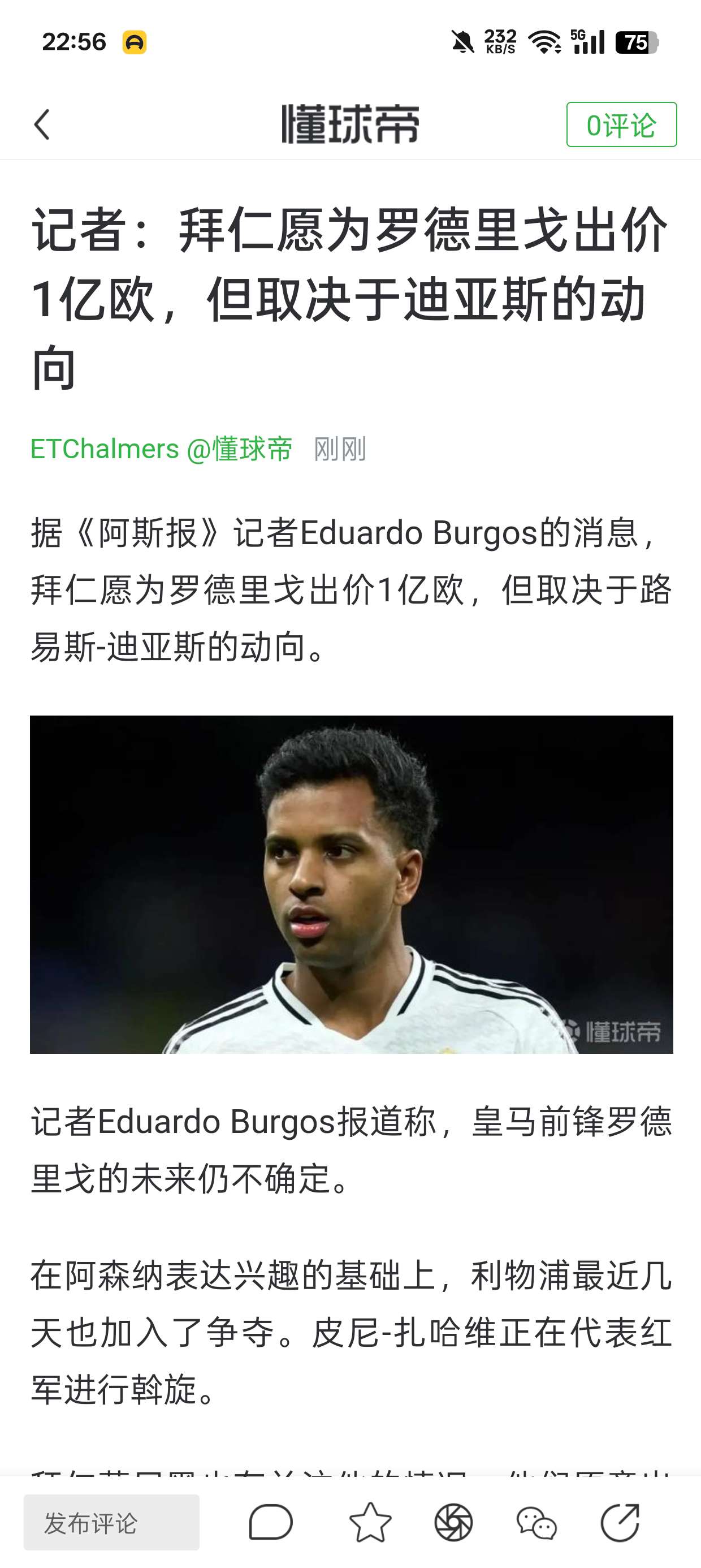Open author ETChalmers @懂球帝 profile
Screen dimensions: 701x1568
[x=161, y=449]
